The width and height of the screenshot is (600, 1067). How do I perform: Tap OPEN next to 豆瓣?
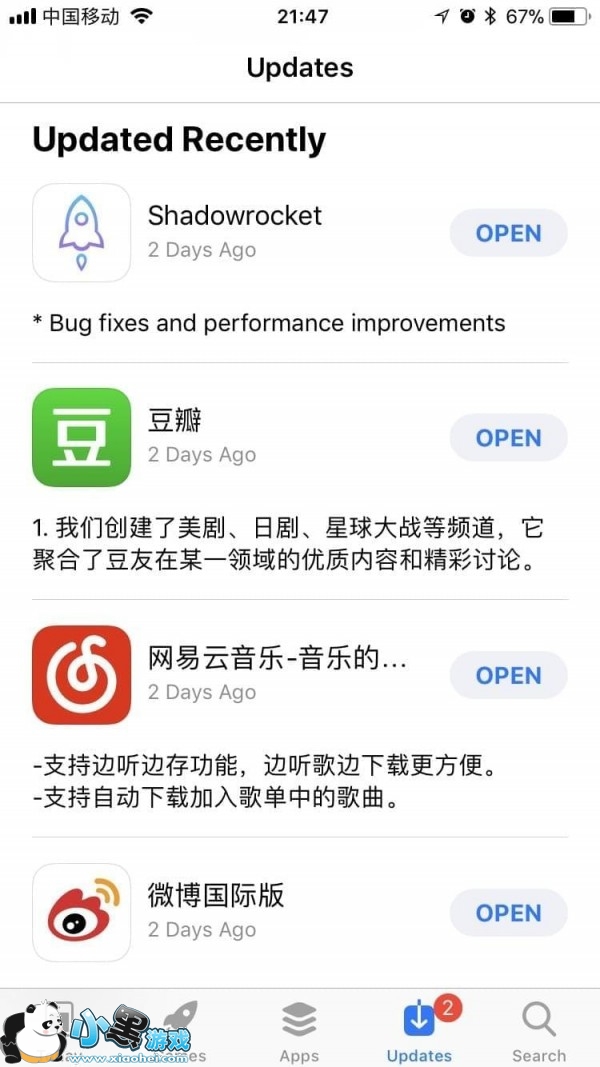pyautogui.click(x=508, y=438)
